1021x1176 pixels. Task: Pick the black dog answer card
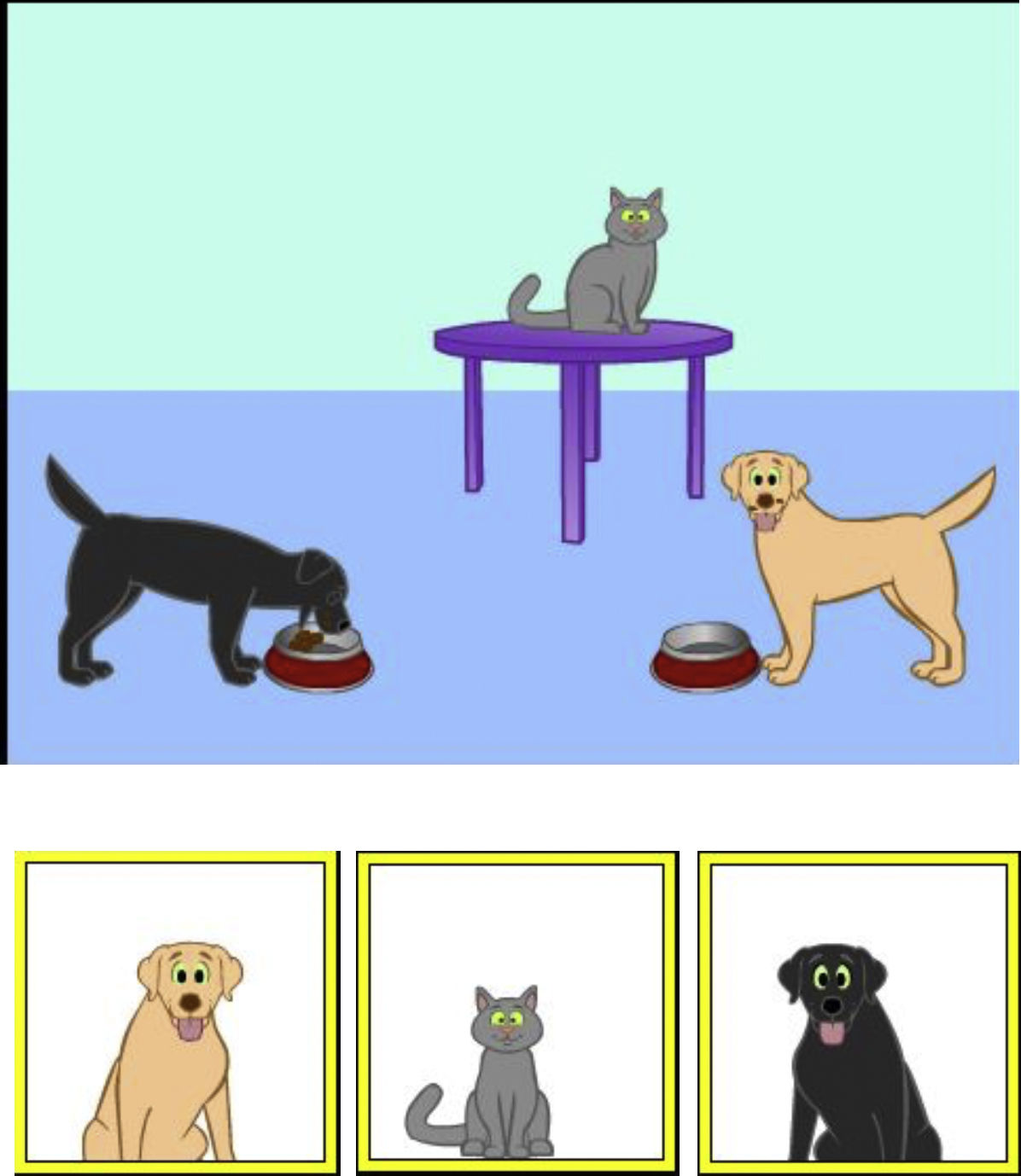pyautogui.click(x=859, y=1012)
